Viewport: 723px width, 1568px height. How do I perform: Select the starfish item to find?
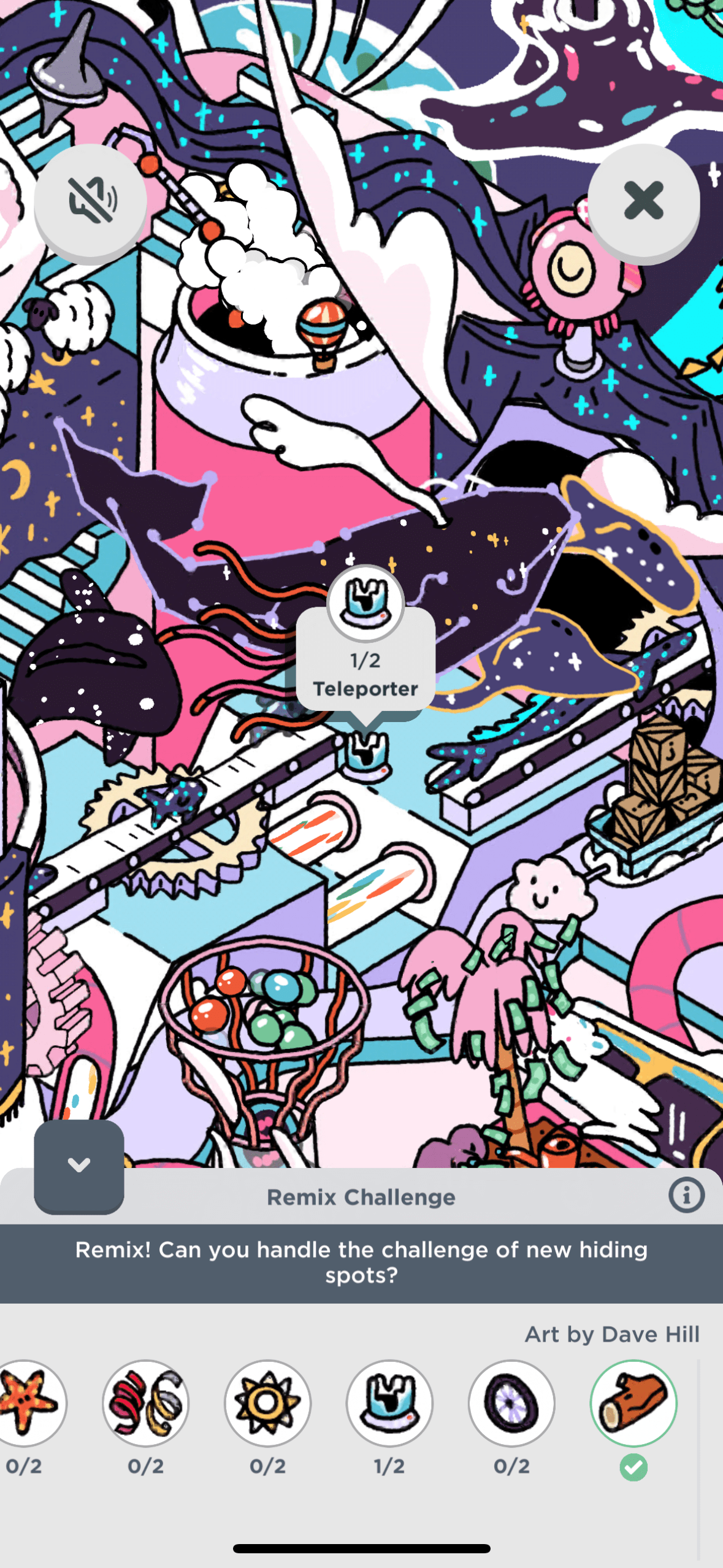(x=25, y=1402)
